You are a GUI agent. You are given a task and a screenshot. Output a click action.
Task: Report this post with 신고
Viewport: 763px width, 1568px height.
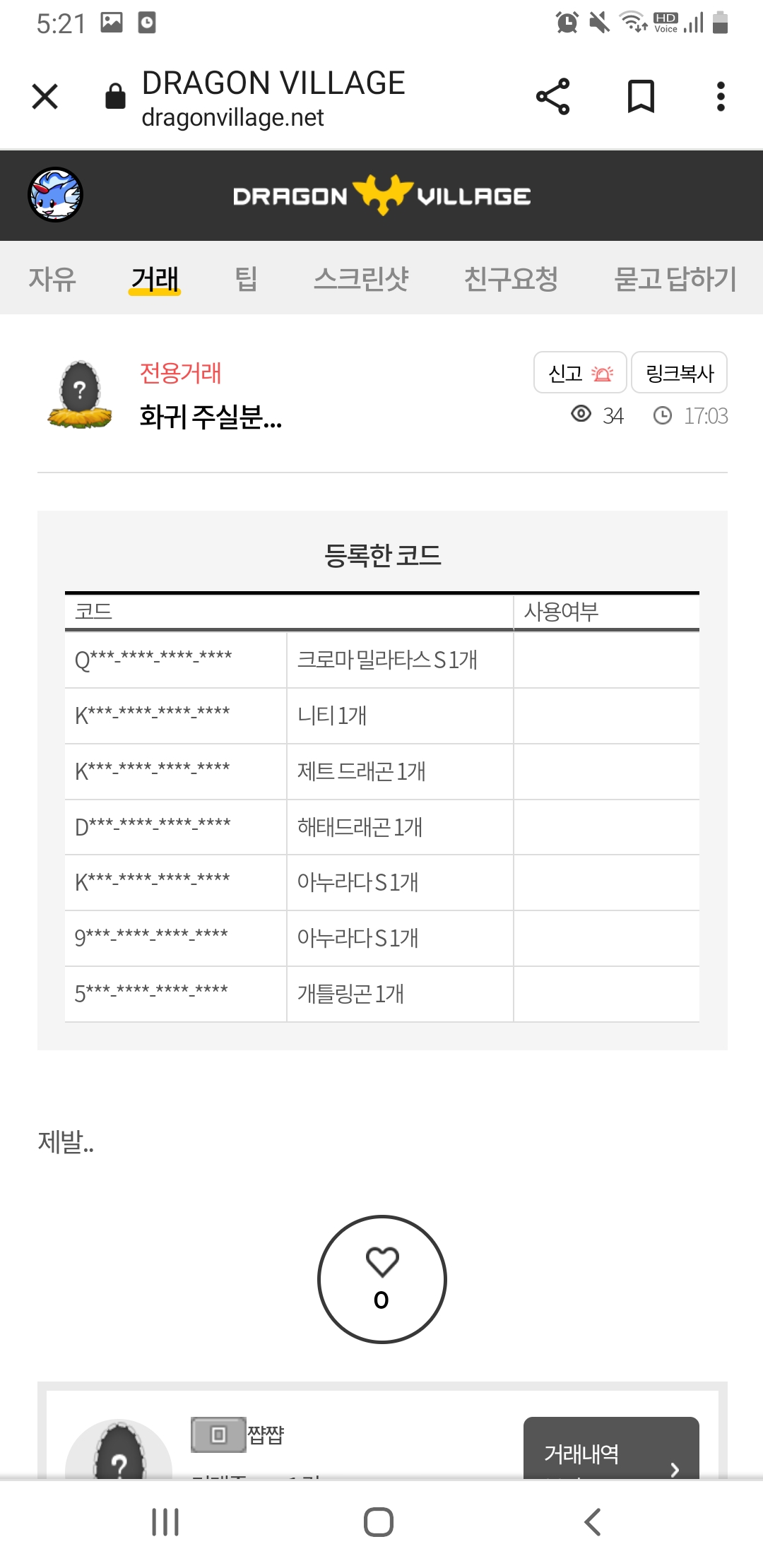pos(579,372)
